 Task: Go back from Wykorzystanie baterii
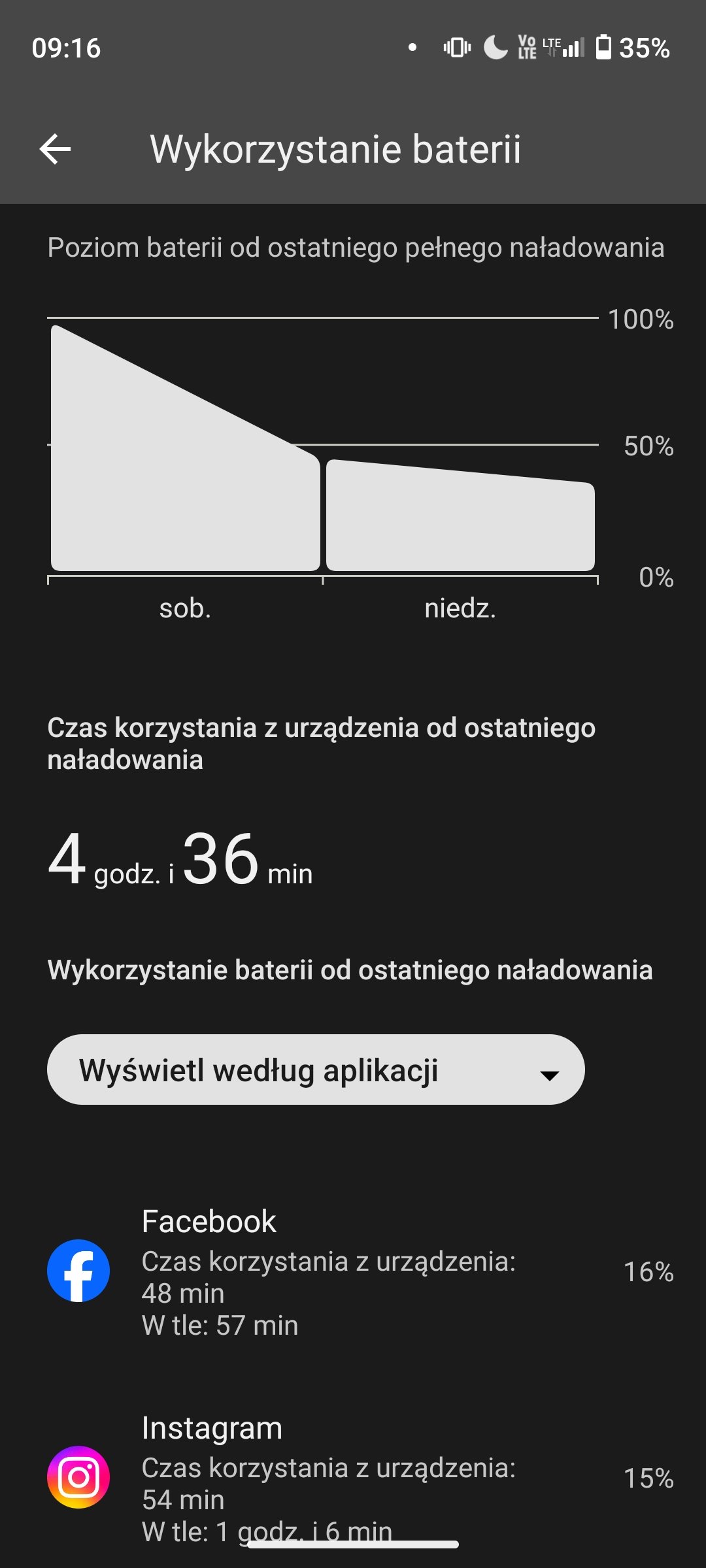coord(56,150)
